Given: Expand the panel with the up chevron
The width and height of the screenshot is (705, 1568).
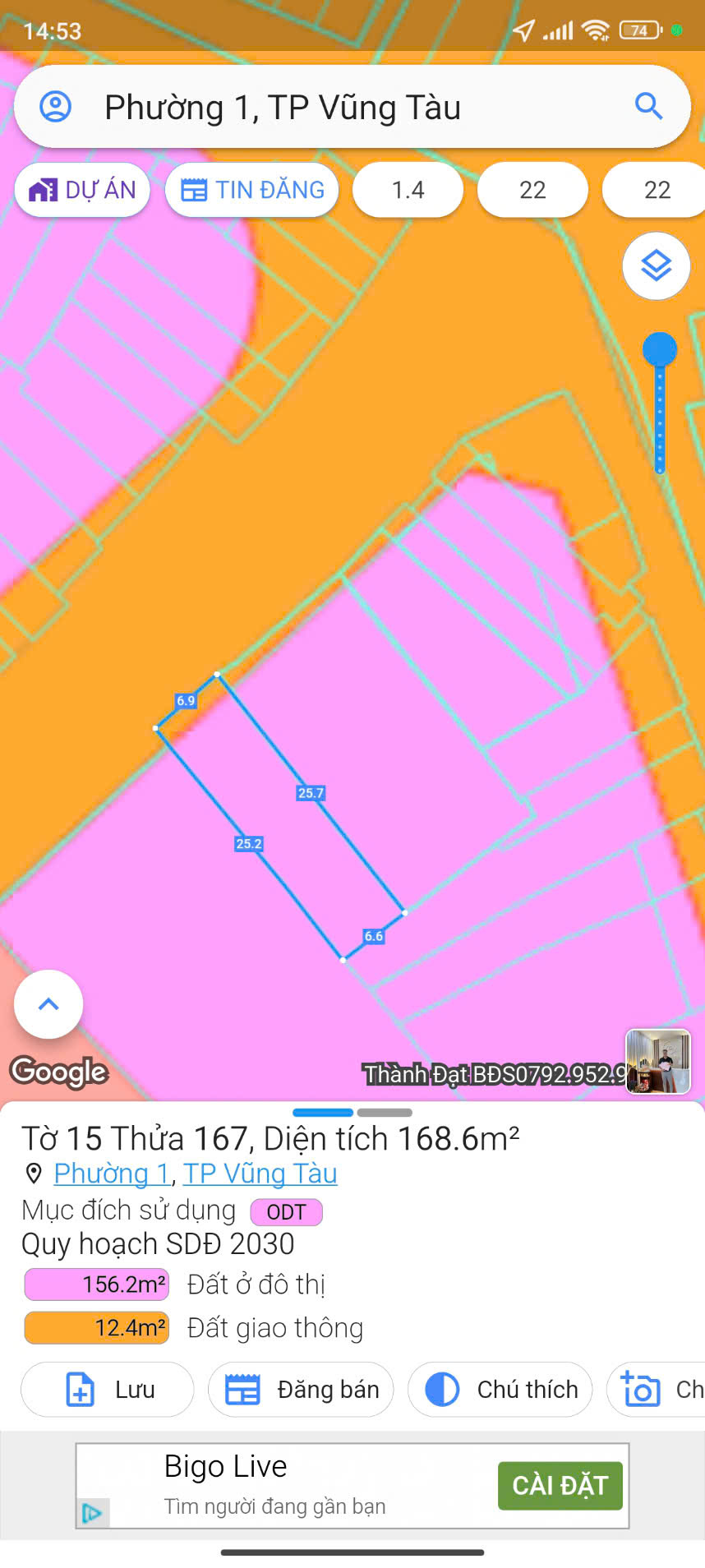Looking at the screenshot, I should pos(48,1004).
